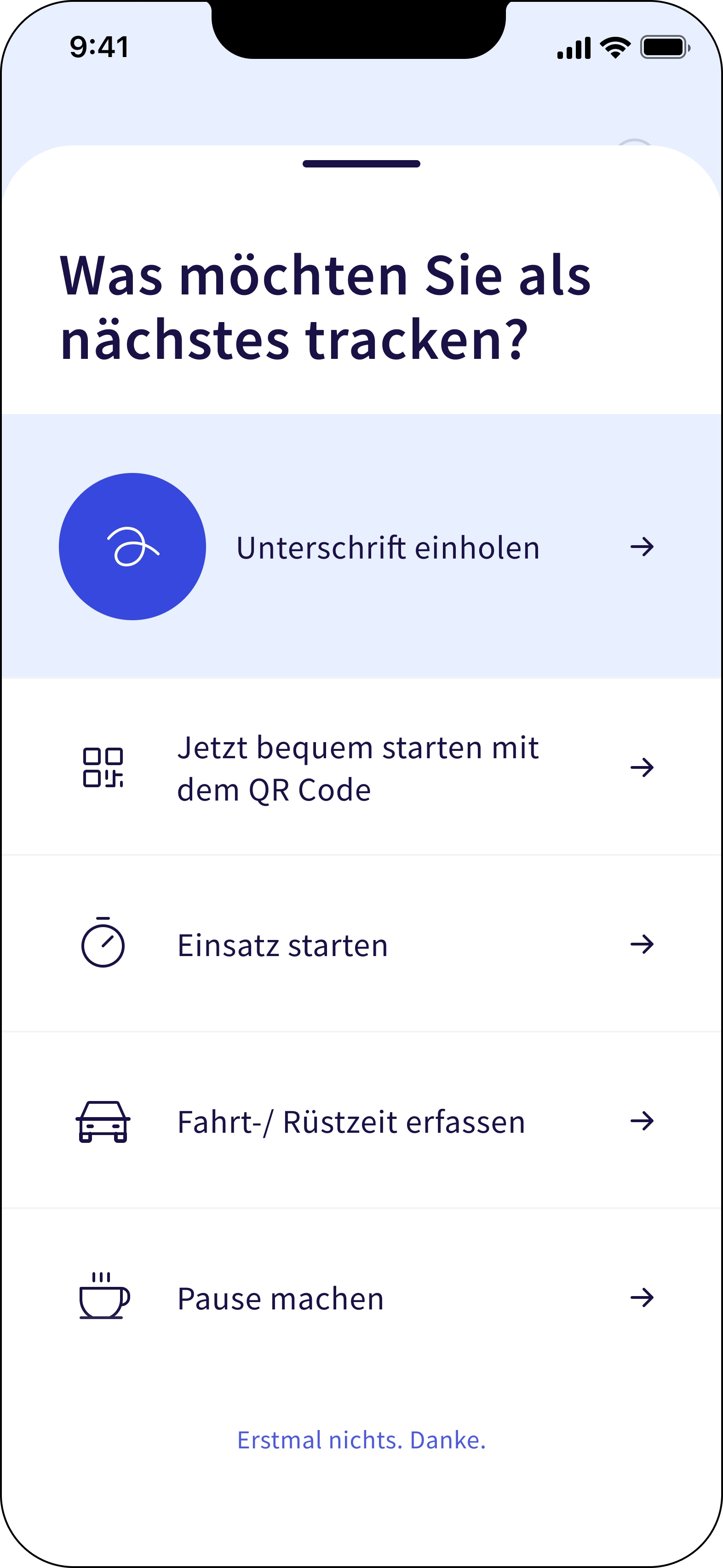Tap the Erstmal nichts. Danke. link
Viewport: 723px width, 1568px height.
[x=361, y=1440]
